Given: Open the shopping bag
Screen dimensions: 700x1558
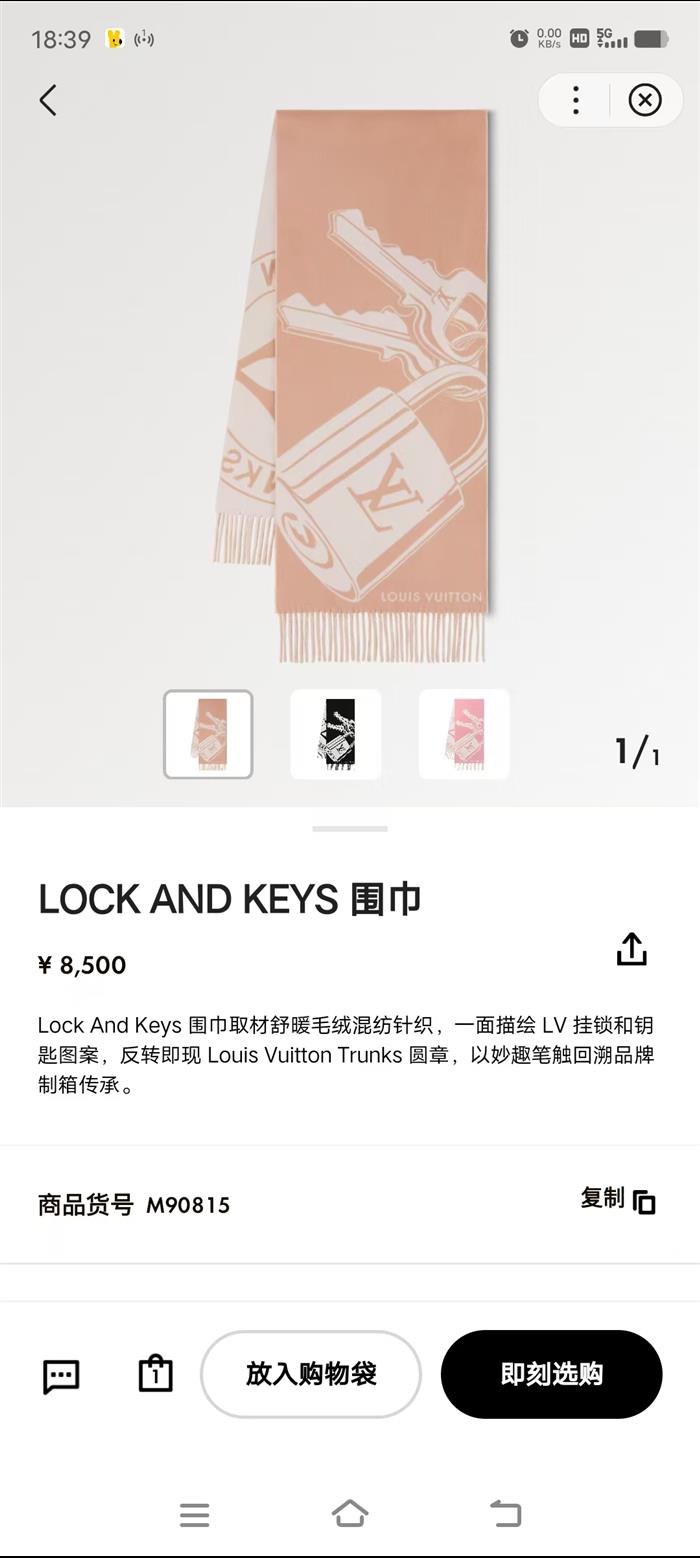Looking at the screenshot, I should click(x=155, y=1374).
